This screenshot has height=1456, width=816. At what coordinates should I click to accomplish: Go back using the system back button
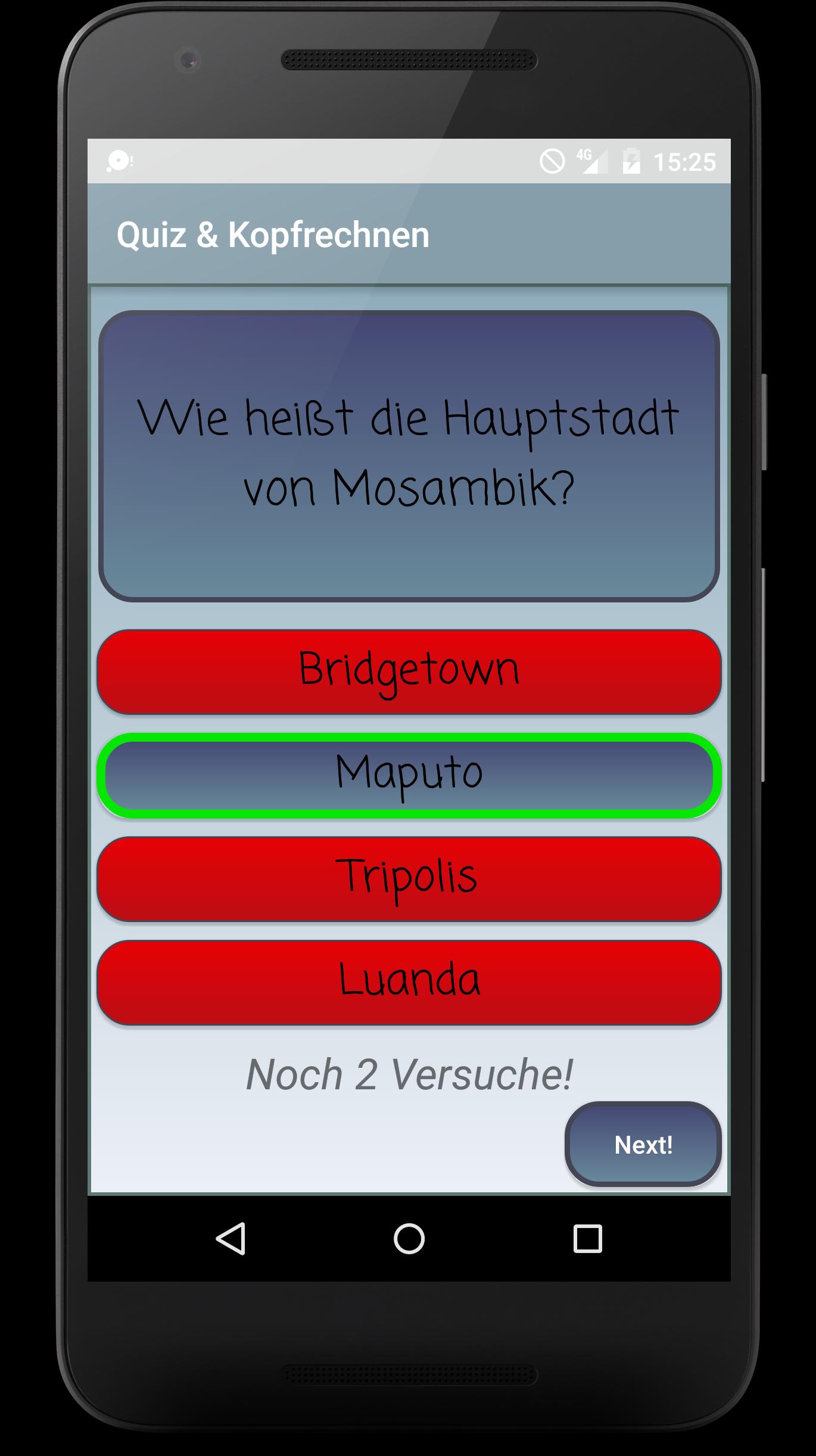(231, 1239)
